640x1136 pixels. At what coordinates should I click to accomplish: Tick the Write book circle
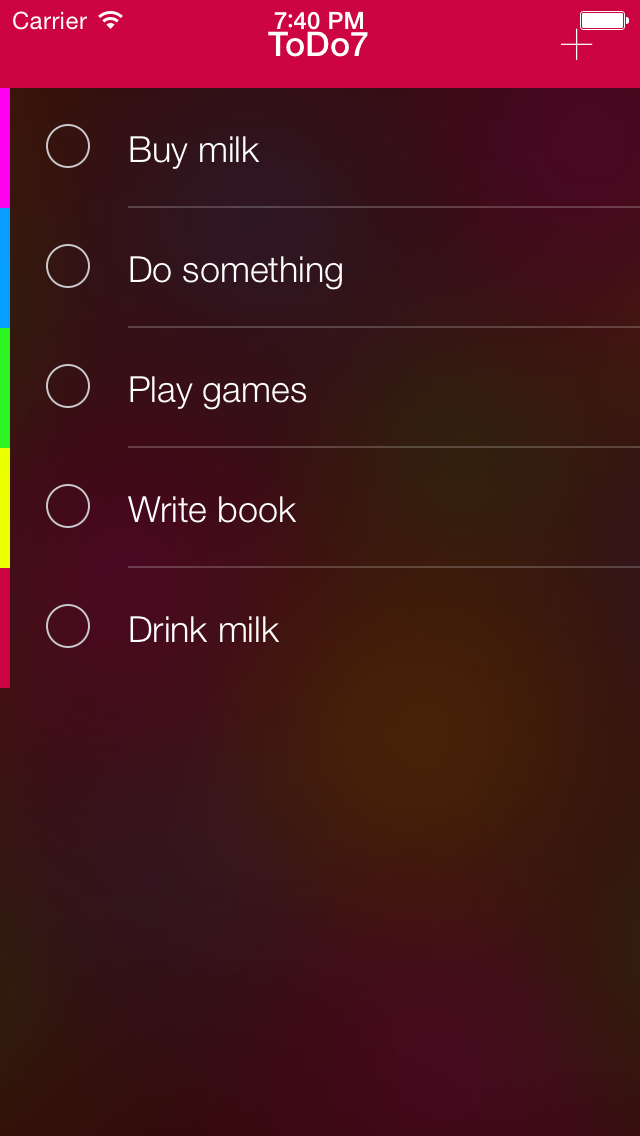coord(68,506)
